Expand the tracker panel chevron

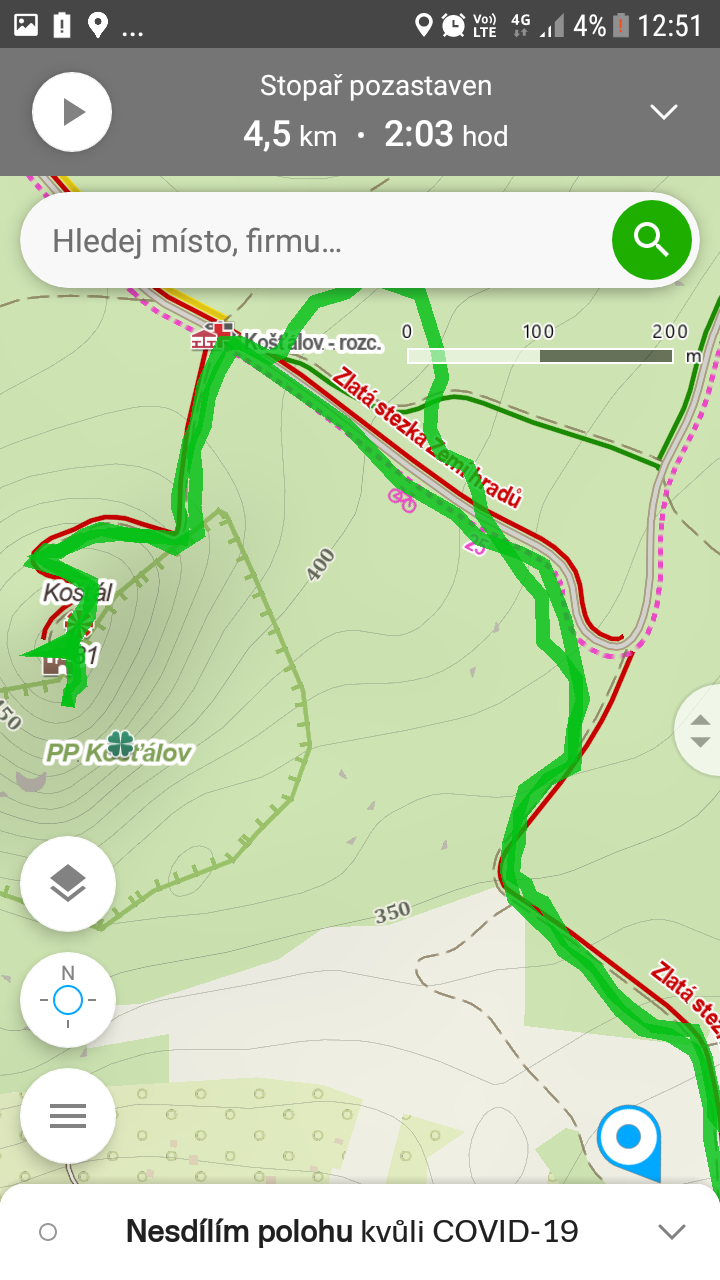(x=664, y=112)
